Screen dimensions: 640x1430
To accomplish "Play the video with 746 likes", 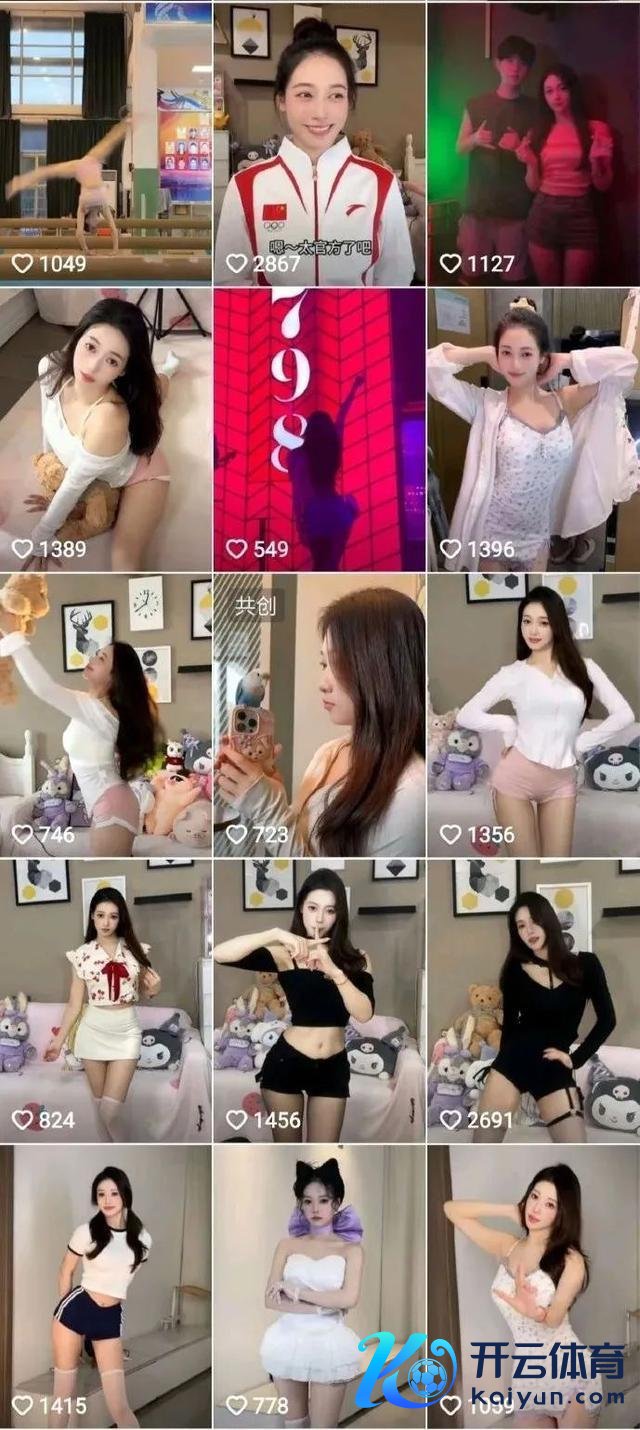I will (x=105, y=715).
